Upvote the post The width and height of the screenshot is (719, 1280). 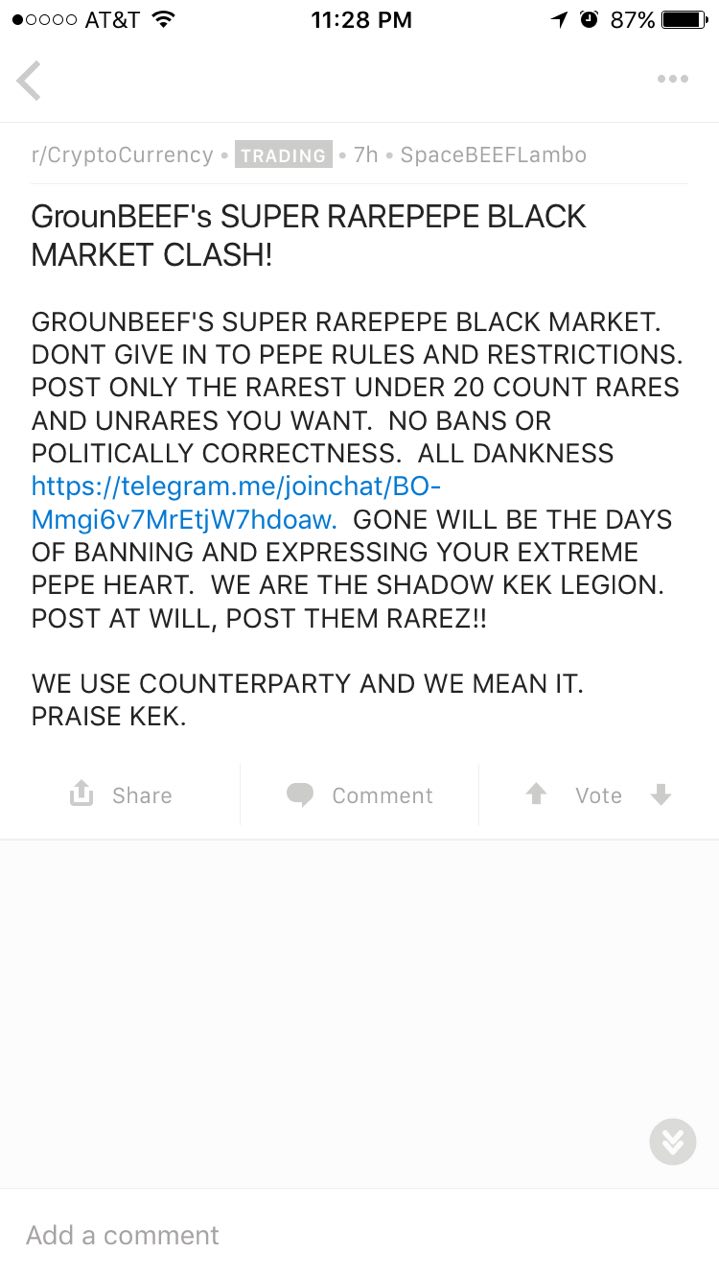[x=537, y=794]
